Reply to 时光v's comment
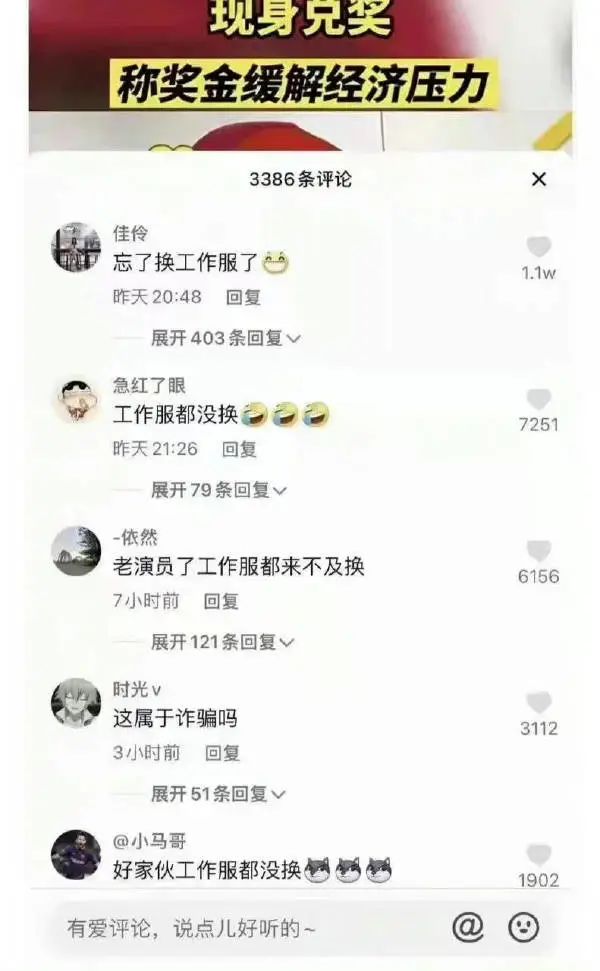600x971 pixels. [222, 753]
